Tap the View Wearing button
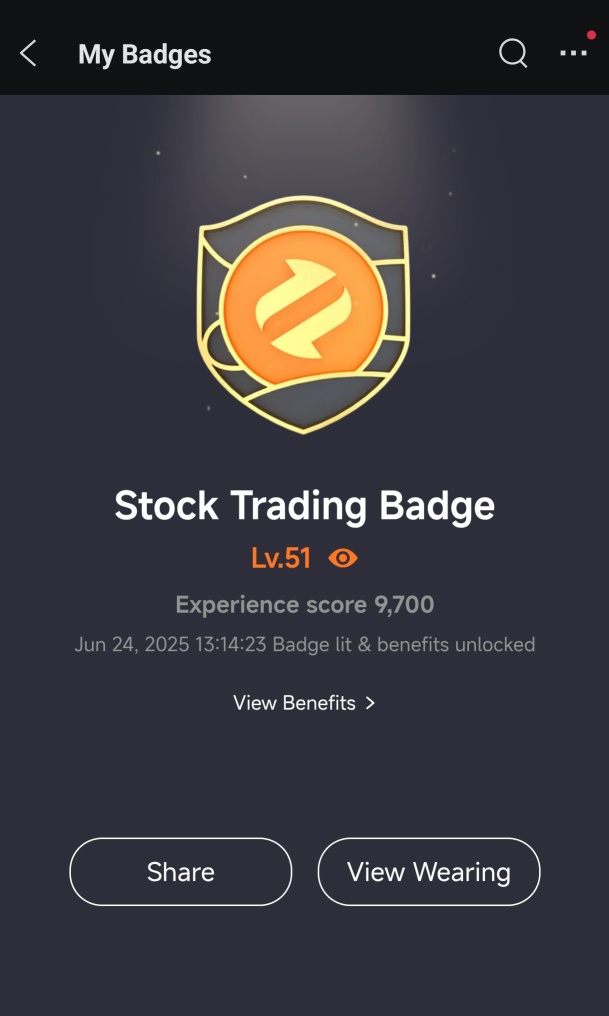 (x=428, y=872)
